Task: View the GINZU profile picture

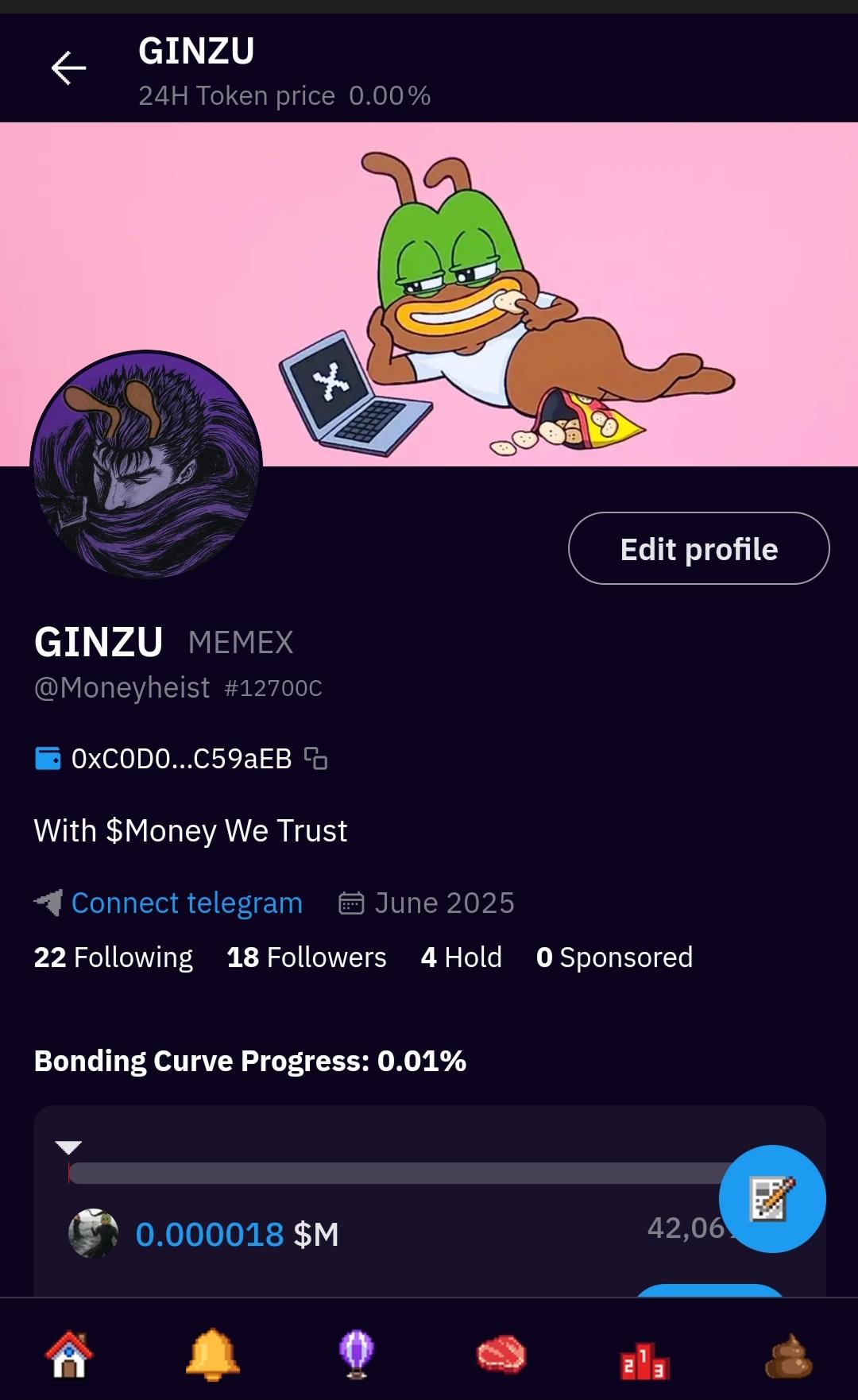Action: (x=146, y=465)
